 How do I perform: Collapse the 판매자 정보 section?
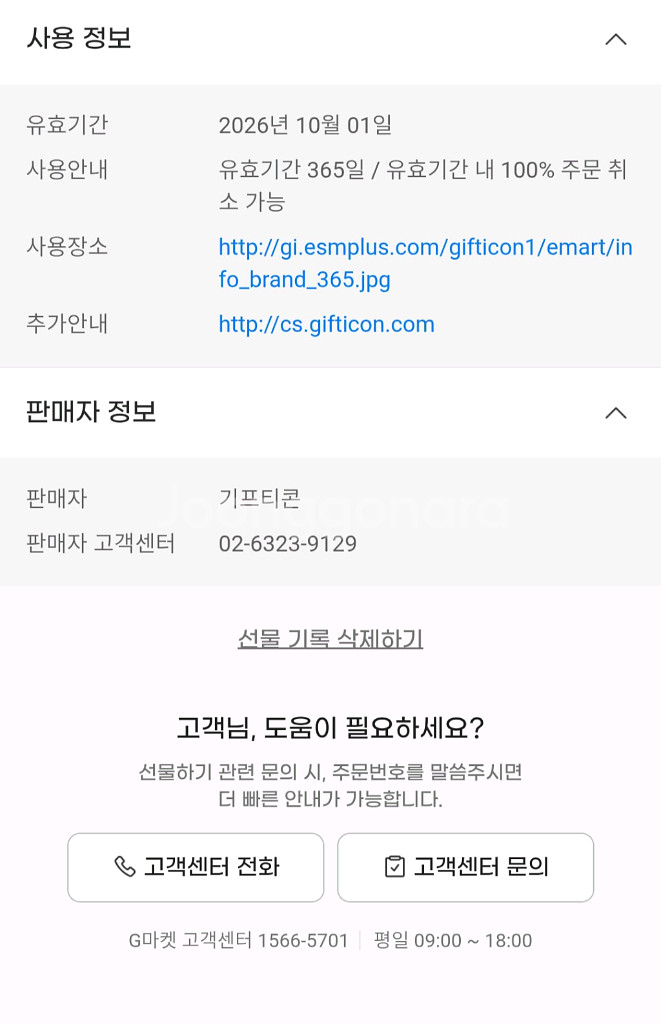pyautogui.click(x=616, y=413)
